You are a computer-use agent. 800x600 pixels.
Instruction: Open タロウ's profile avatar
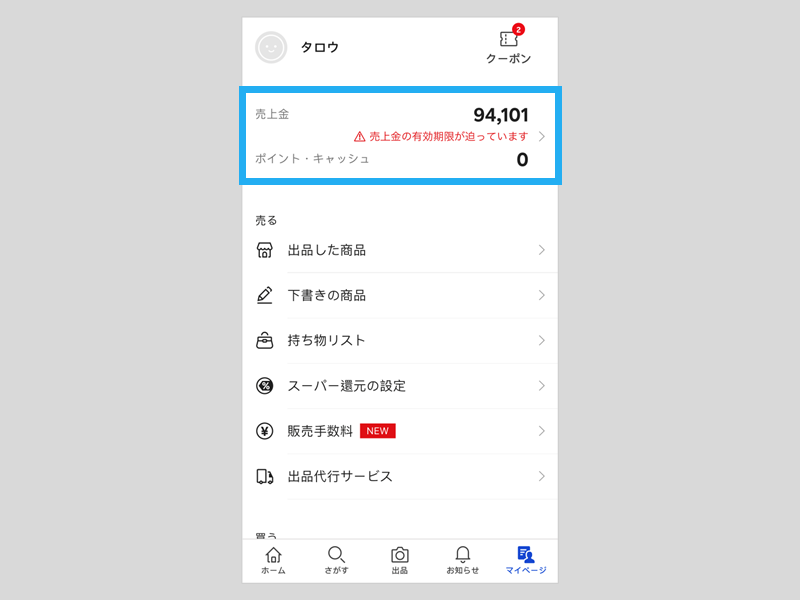coord(271,47)
